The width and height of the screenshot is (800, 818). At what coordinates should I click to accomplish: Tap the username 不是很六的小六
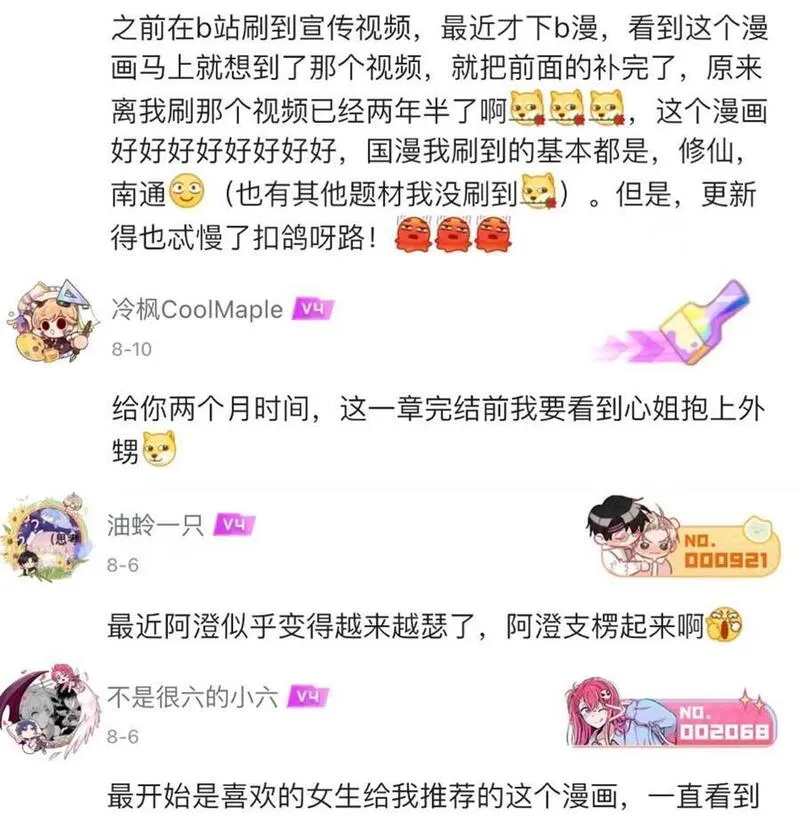193,697
